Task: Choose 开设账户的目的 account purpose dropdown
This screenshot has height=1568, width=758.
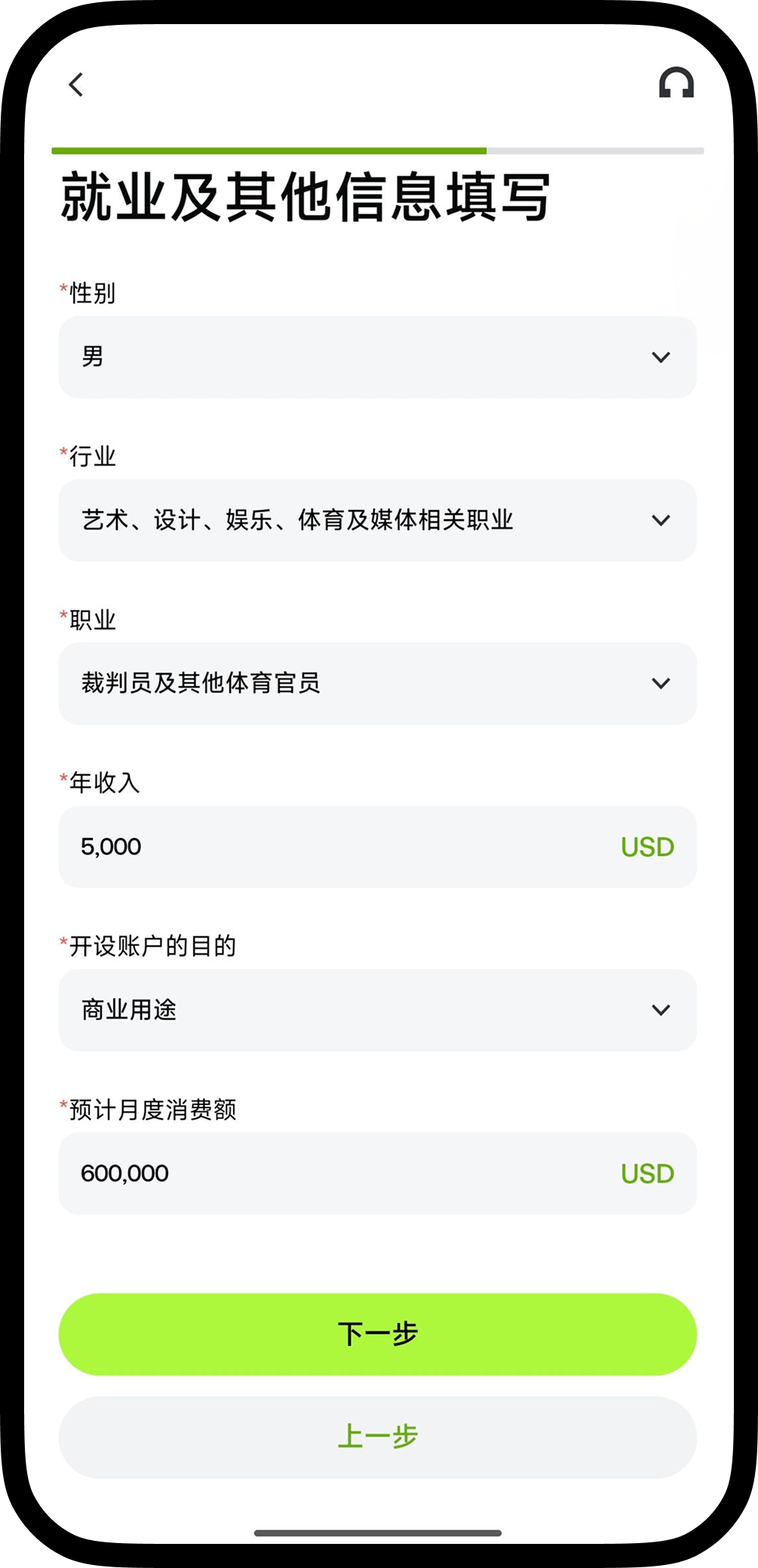Action: [378, 1010]
